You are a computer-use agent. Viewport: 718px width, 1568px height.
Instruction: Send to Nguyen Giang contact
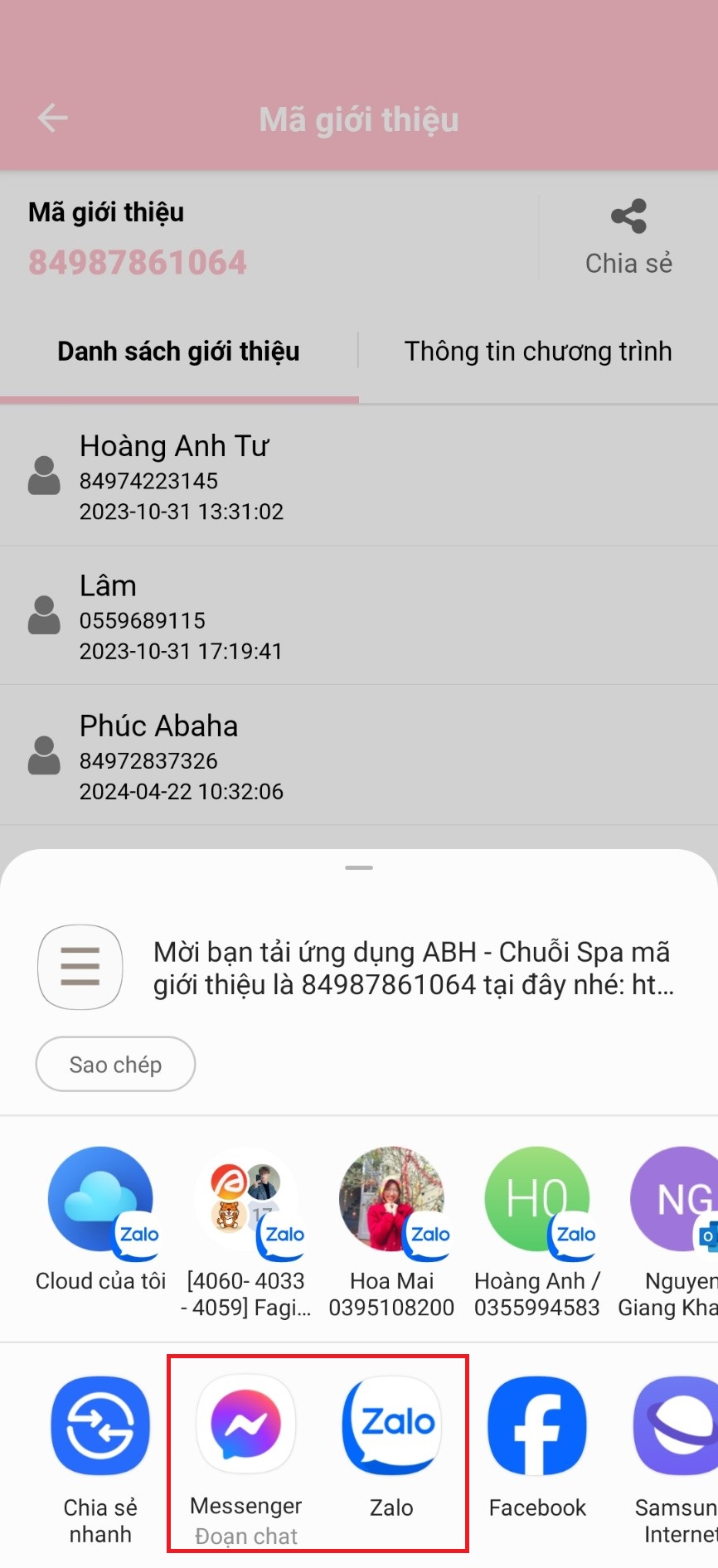(676, 1200)
